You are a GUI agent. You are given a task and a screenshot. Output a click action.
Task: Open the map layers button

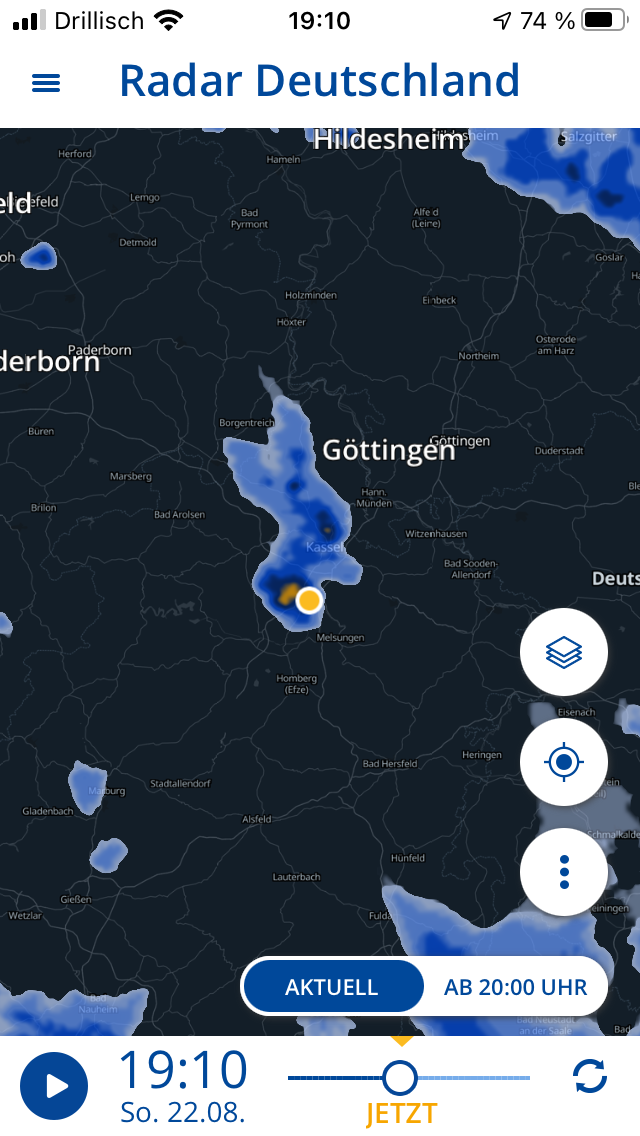click(564, 653)
